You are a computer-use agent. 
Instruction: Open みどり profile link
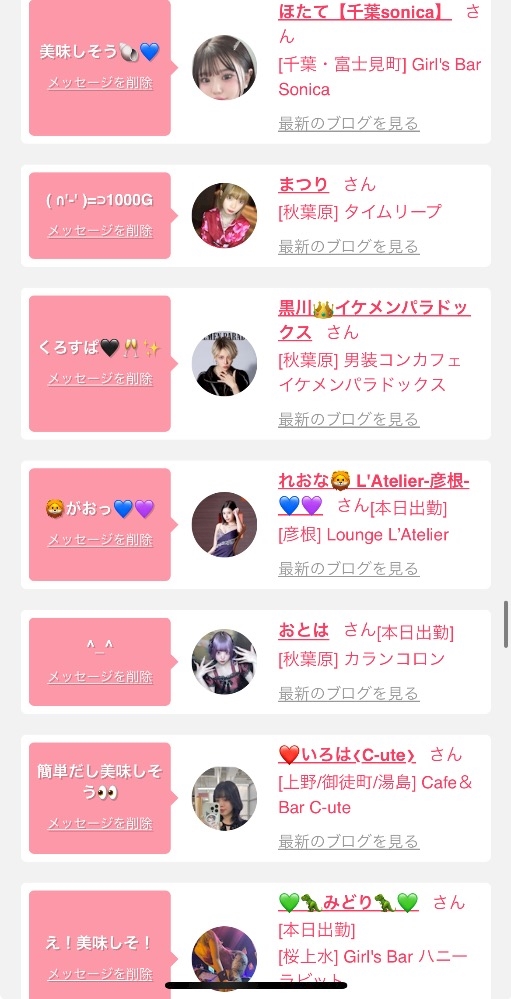[x=349, y=902]
